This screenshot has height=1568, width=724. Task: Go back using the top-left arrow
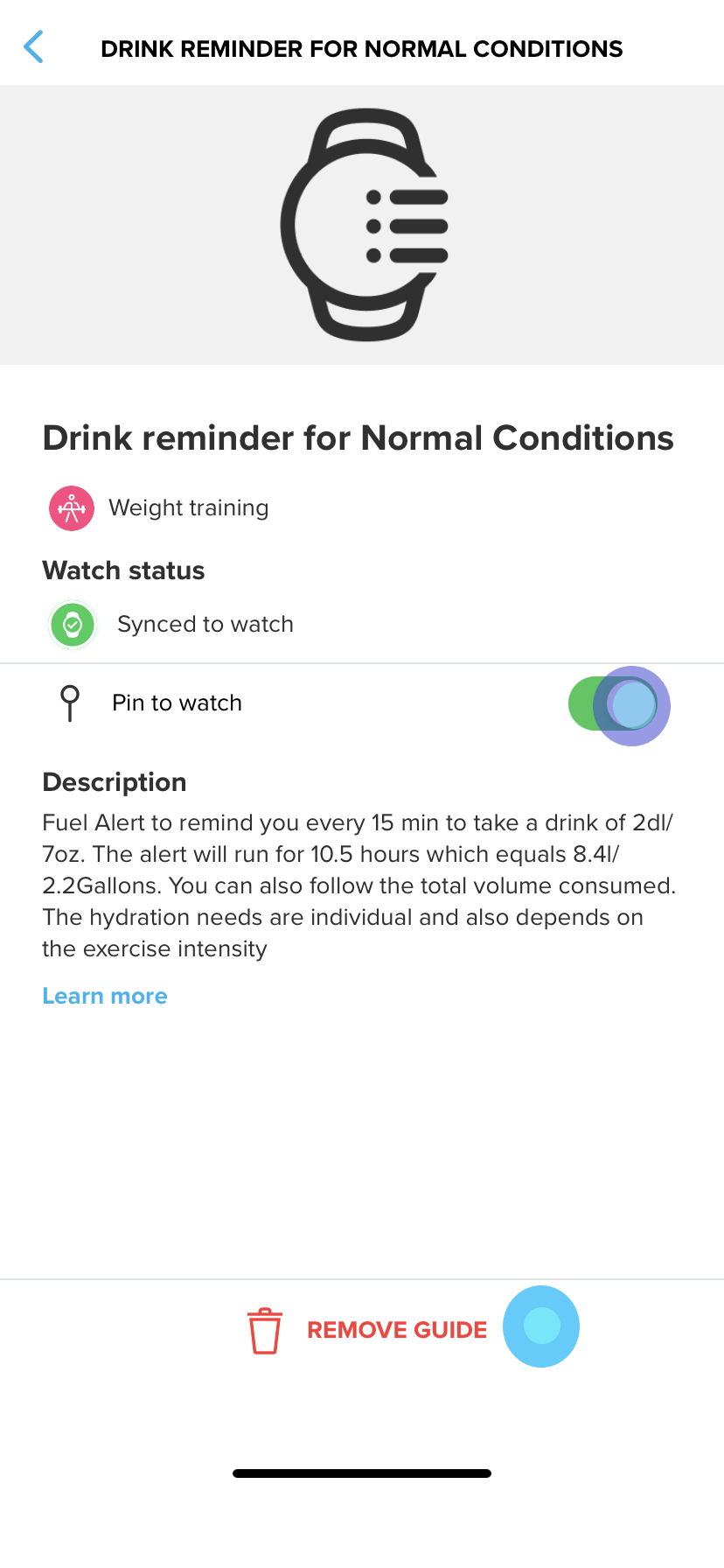[x=34, y=47]
